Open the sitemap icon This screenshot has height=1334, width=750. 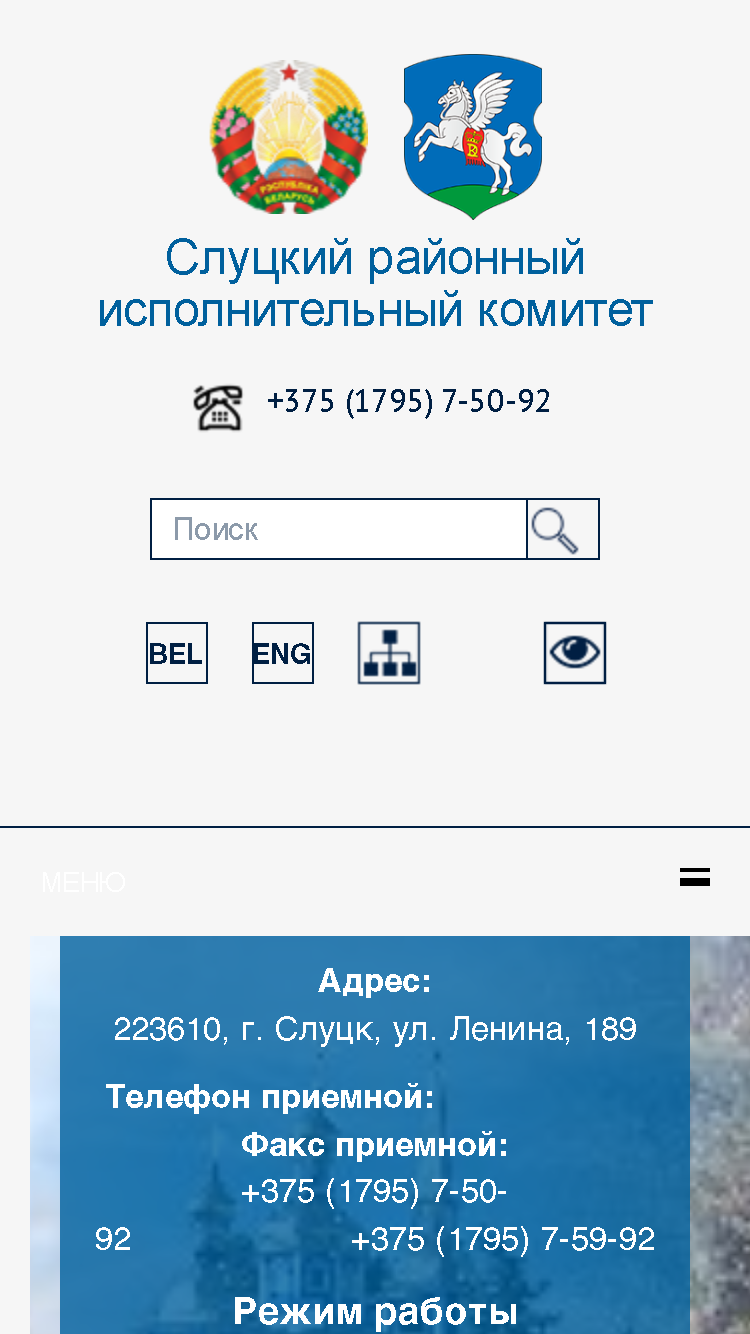pyautogui.click(x=389, y=653)
